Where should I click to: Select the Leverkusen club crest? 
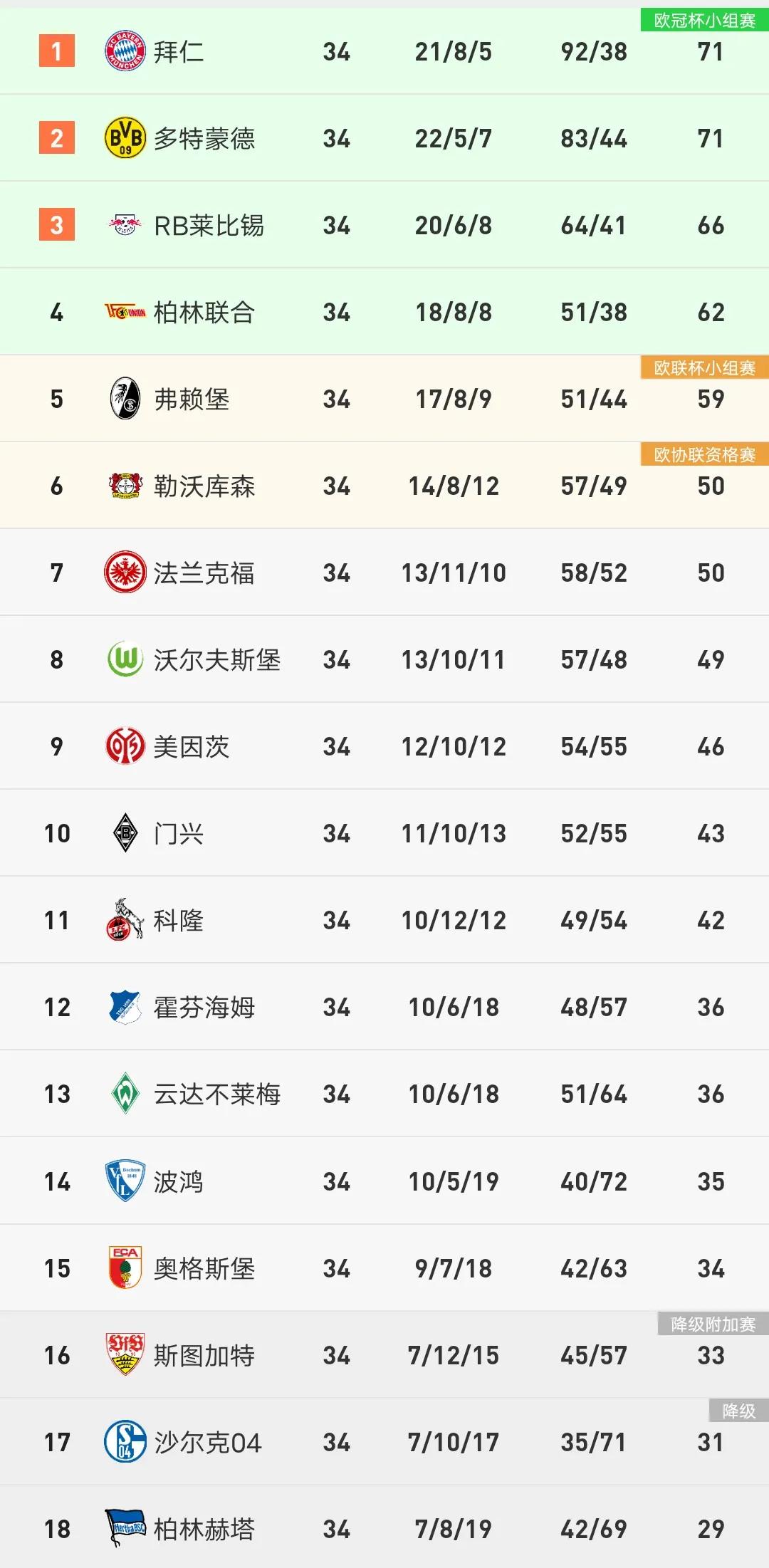click(125, 485)
